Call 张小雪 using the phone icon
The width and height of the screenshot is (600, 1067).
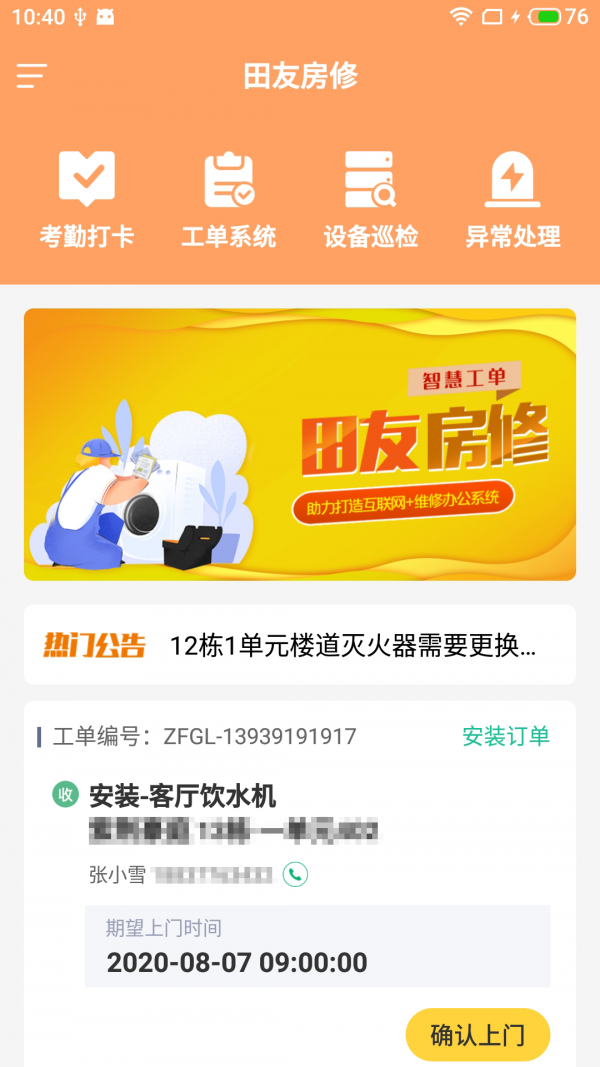(x=295, y=875)
